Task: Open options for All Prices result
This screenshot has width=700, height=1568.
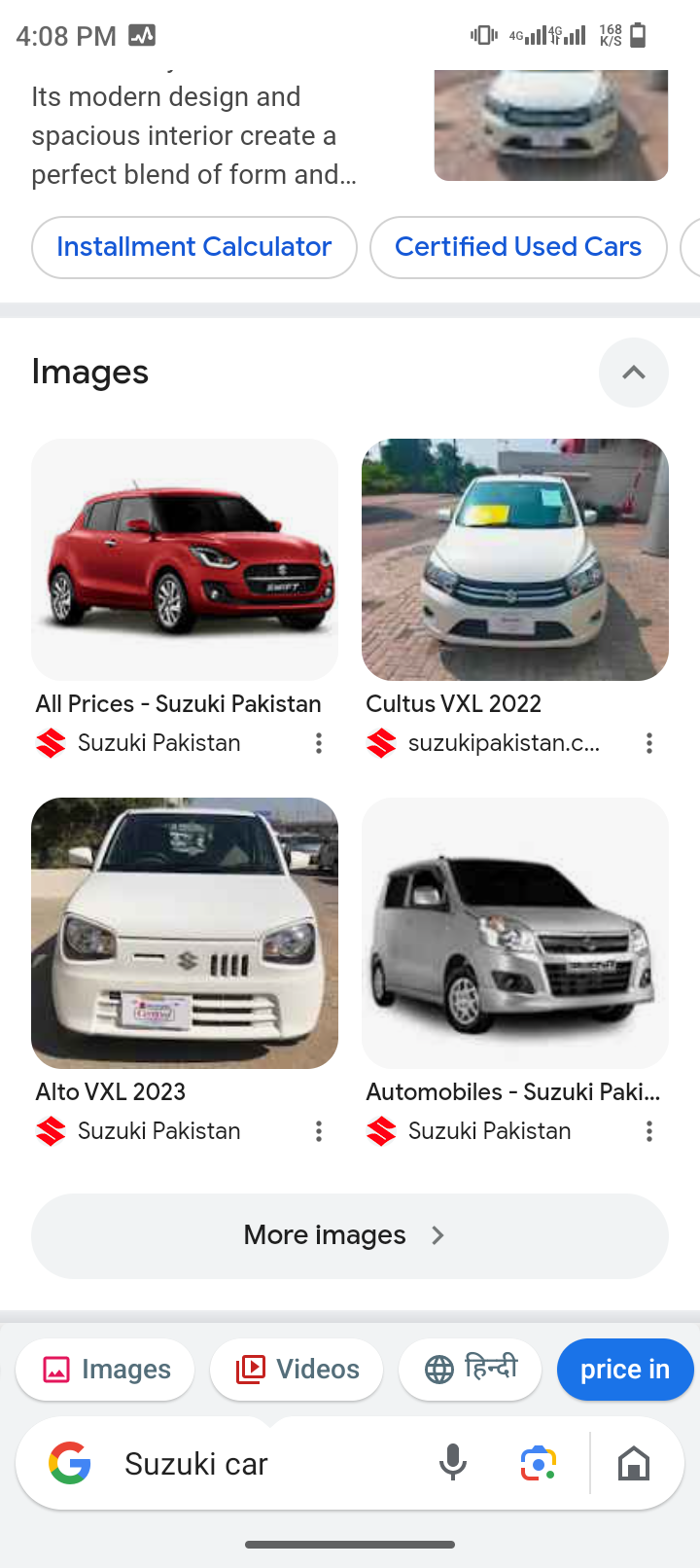Action: [319, 743]
